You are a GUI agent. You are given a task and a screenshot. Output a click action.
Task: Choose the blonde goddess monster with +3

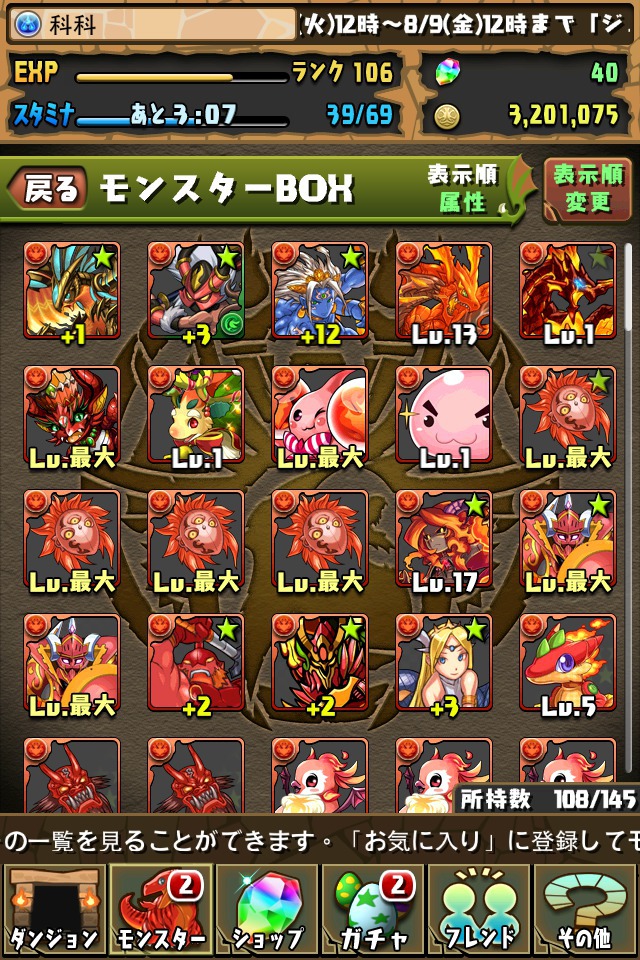point(444,662)
